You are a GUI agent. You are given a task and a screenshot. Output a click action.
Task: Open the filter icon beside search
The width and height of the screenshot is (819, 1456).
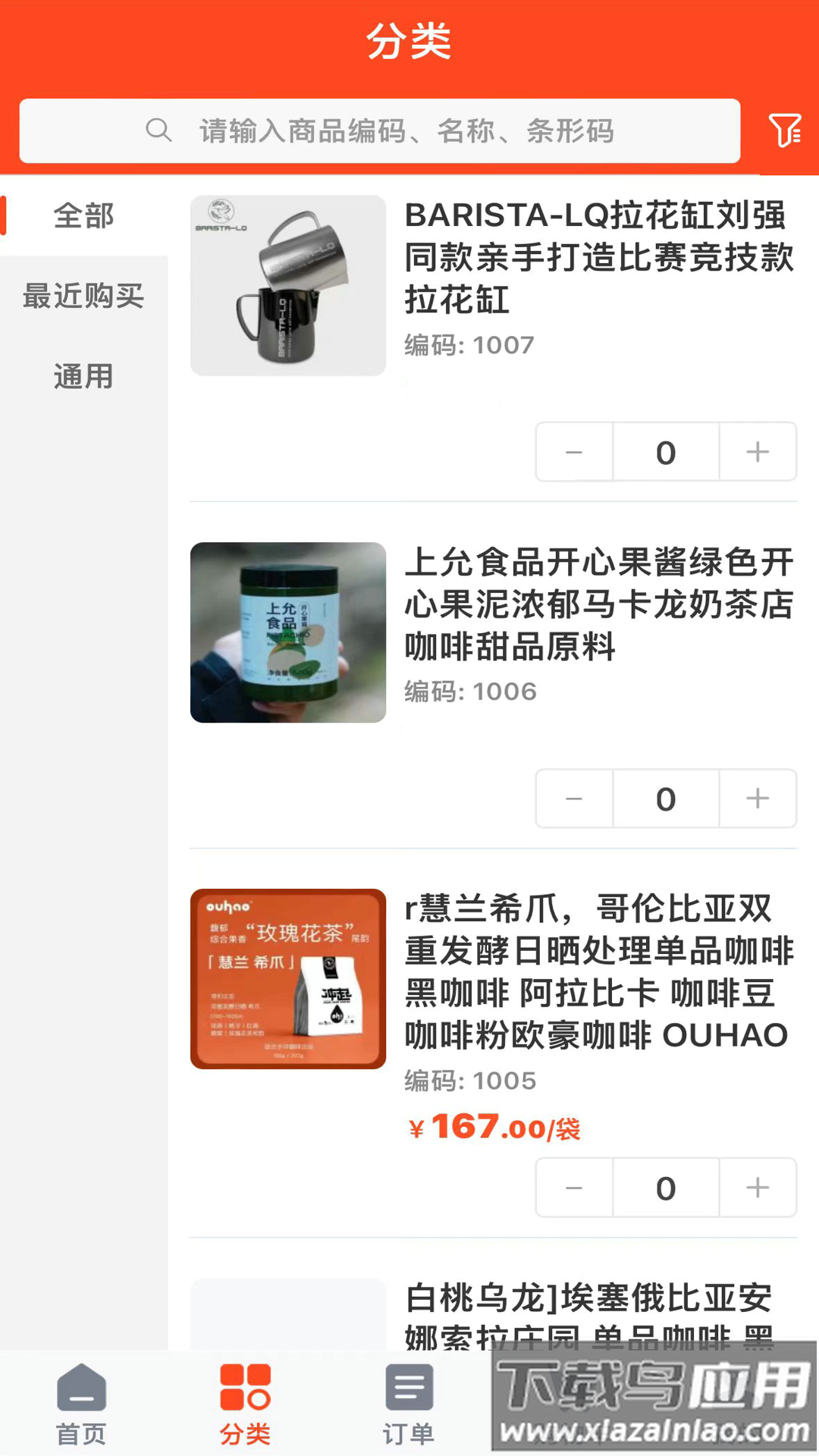coord(784,130)
